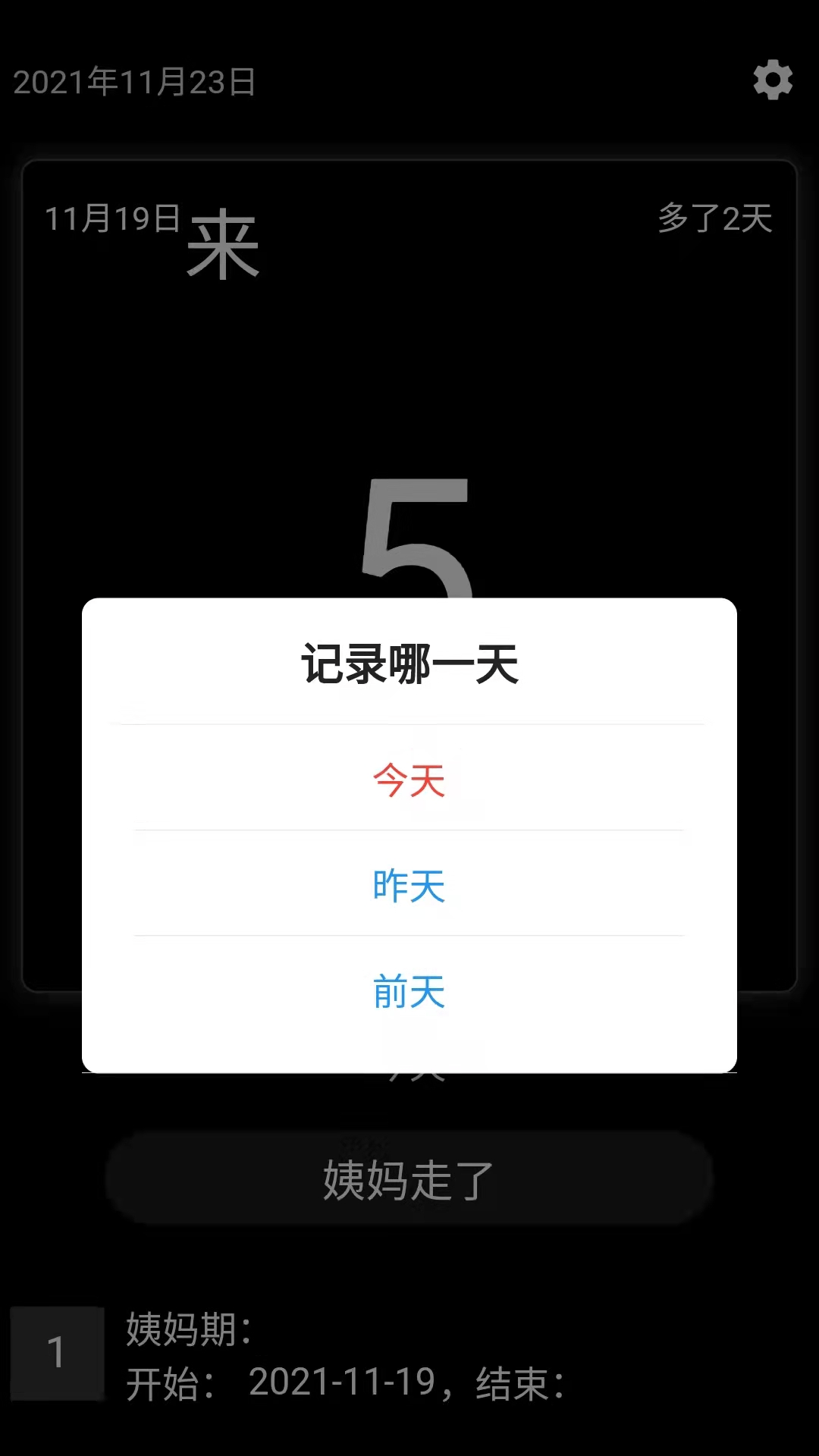The width and height of the screenshot is (819, 1456).
Task: Pick 前天 from the day options
Action: pos(409,991)
